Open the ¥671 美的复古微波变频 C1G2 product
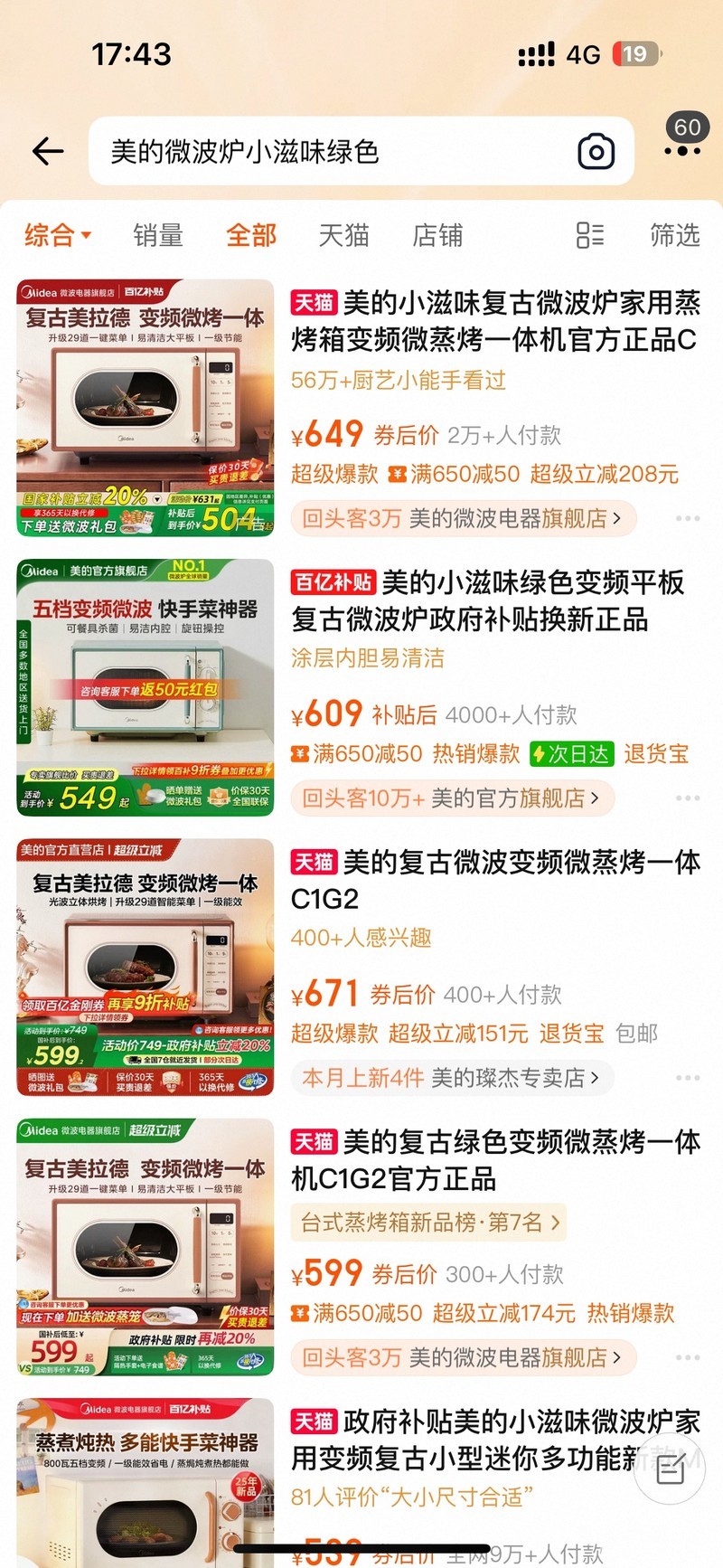The height and width of the screenshot is (1568, 723). (494, 881)
